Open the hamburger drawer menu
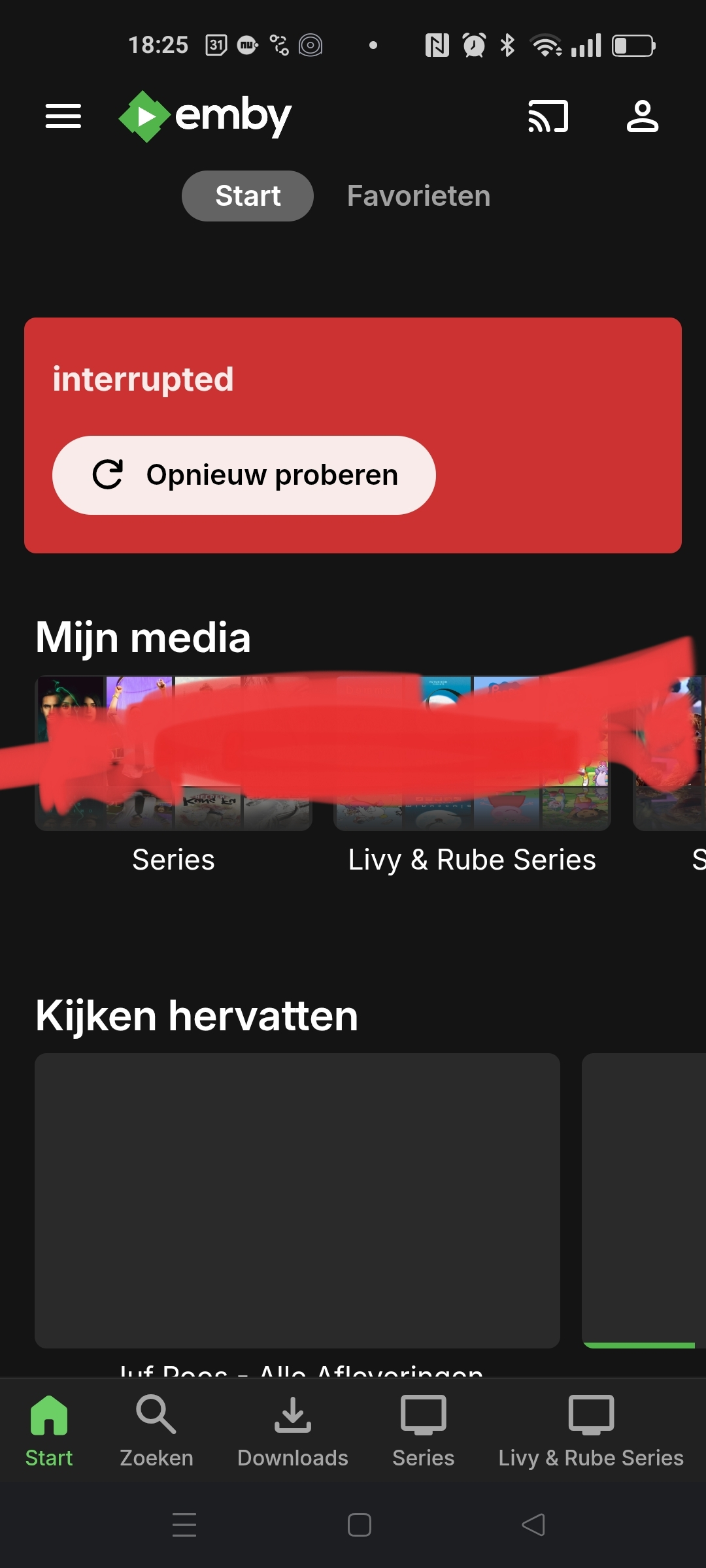706x1568 pixels. (x=63, y=116)
